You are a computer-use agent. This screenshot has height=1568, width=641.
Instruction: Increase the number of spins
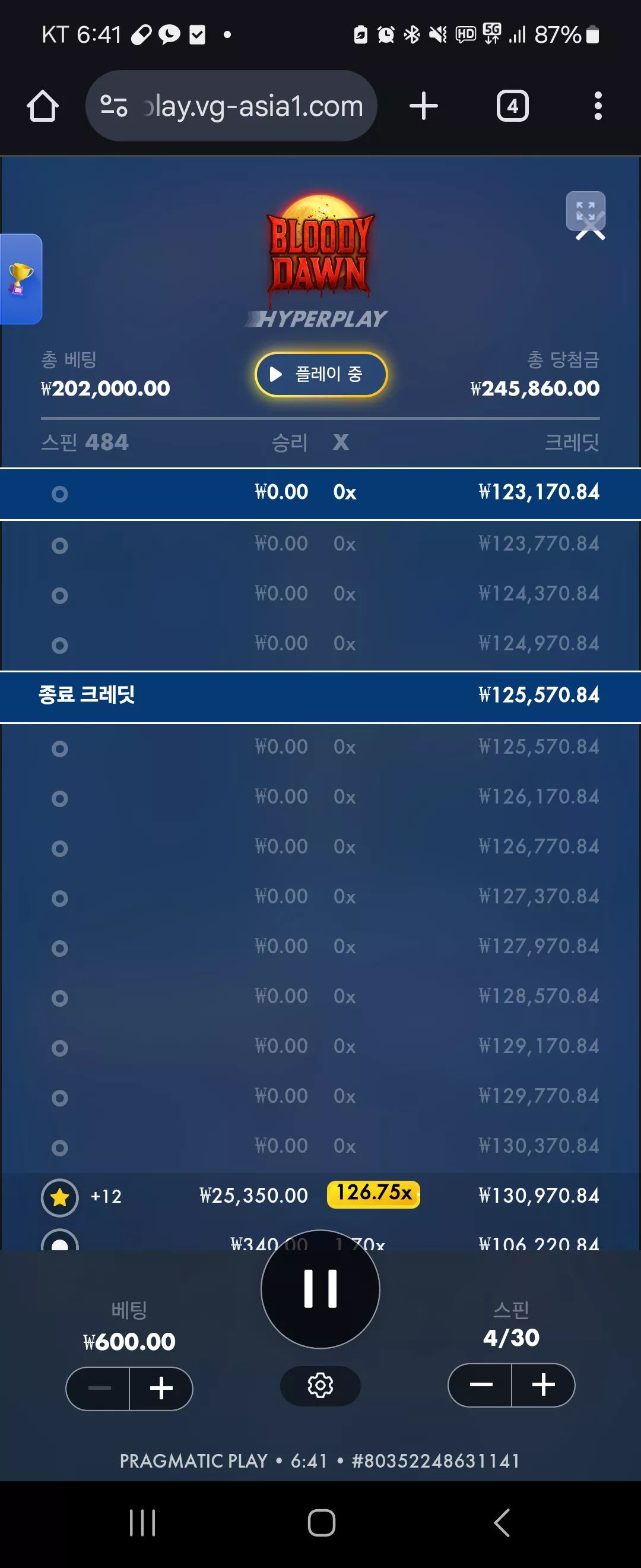click(543, 1385)
